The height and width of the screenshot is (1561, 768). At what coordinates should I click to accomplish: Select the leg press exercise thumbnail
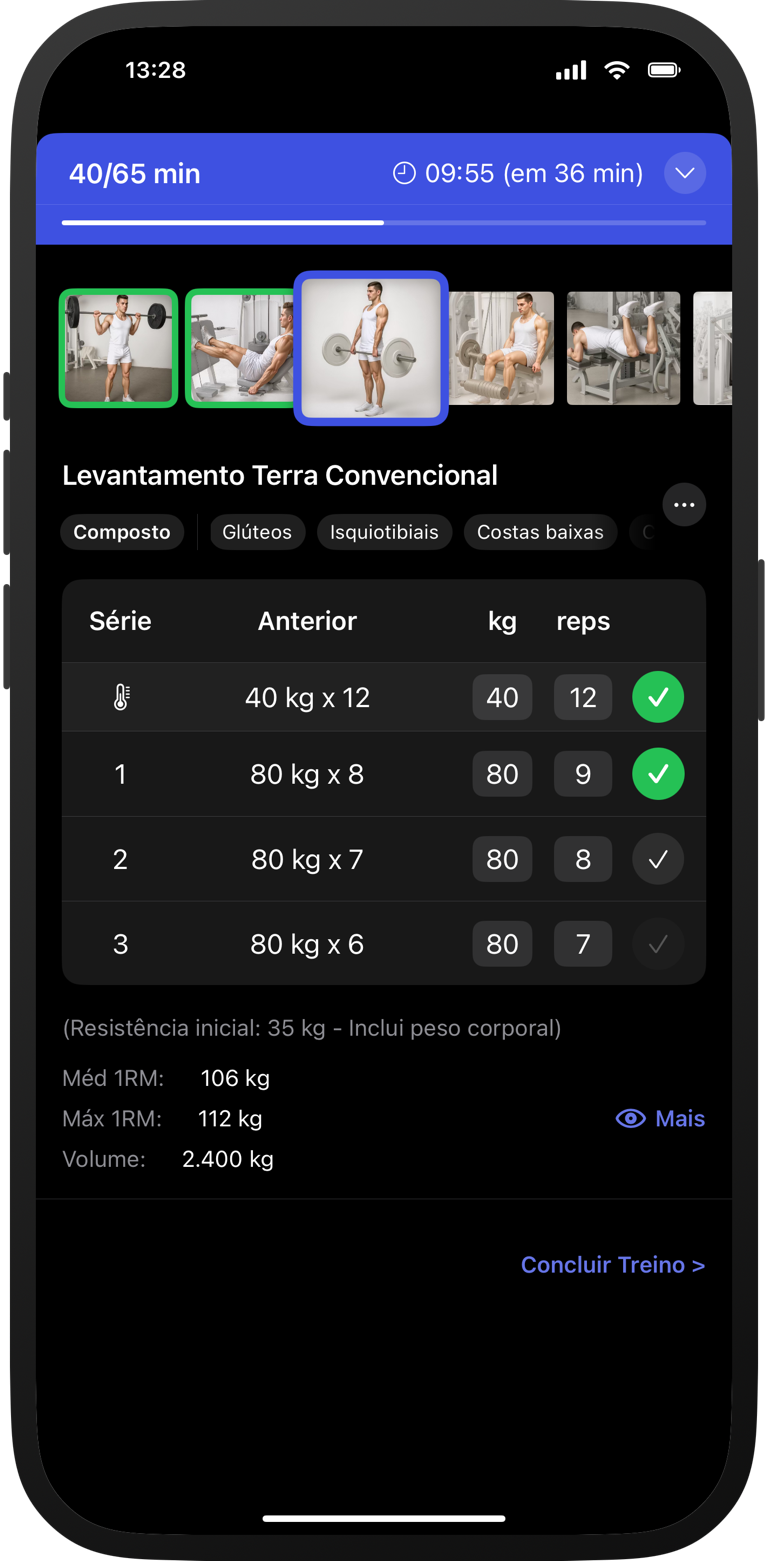pyautogui.click(x=240, y=347)
